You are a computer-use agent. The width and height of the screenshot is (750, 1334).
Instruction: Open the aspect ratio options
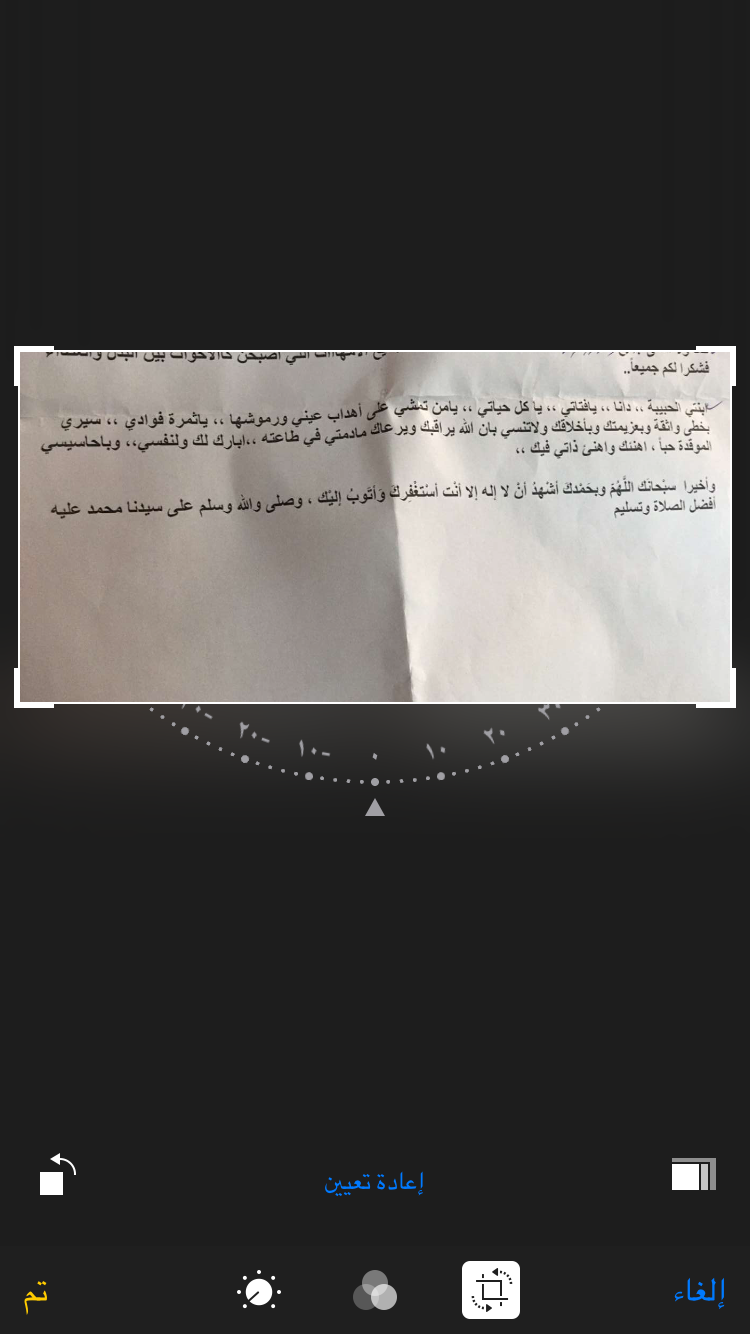click(x=693, y=1174)
